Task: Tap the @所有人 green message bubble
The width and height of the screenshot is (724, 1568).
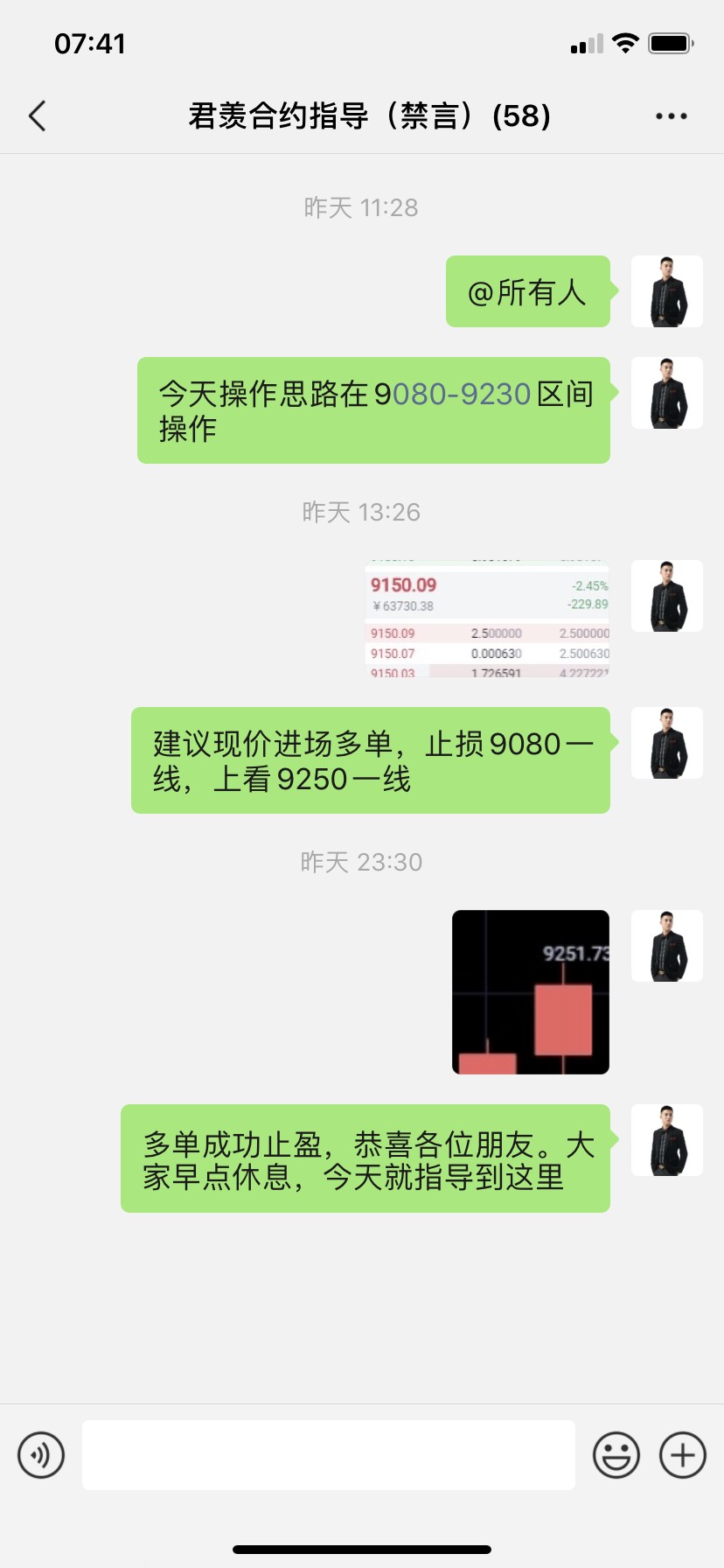Action: click(x=528, y=292)
